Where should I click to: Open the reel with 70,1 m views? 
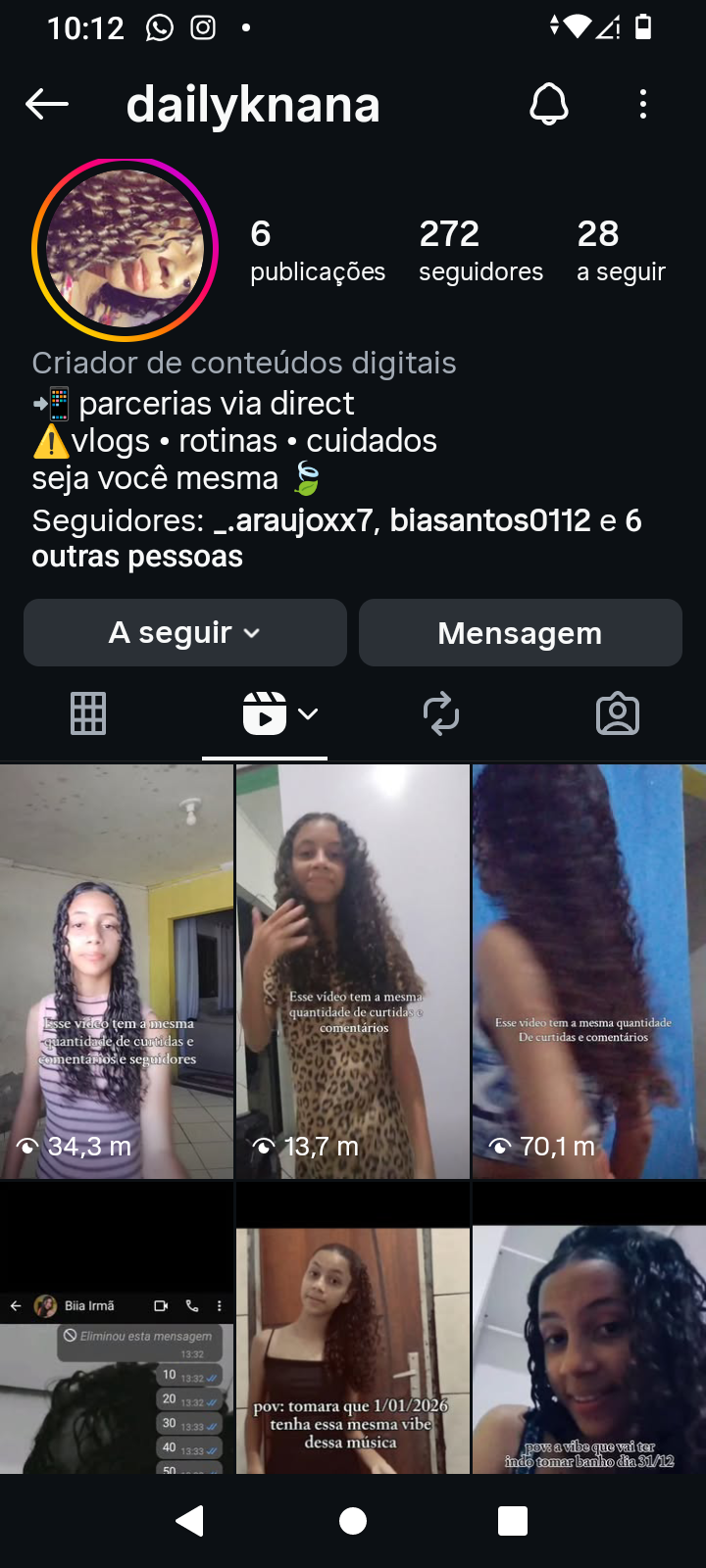588,970
